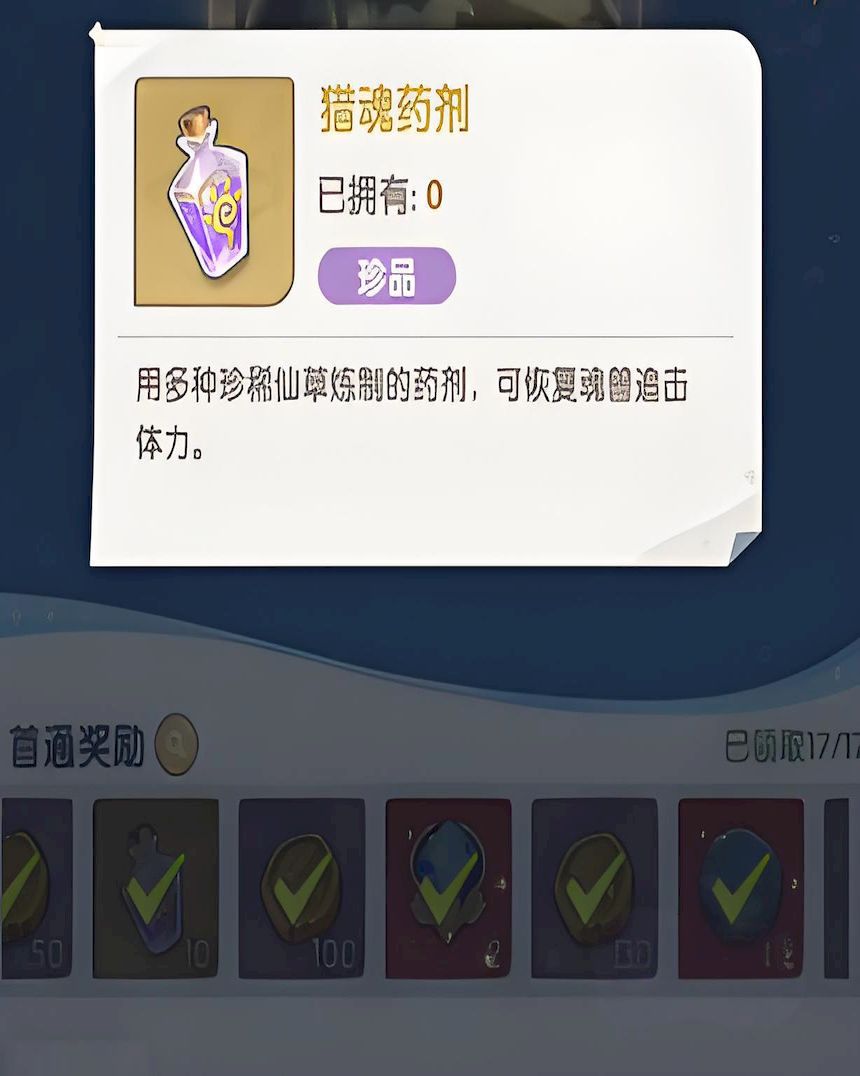Screen dimensions: 860x1076
Task: Select the coin reward tile marked 100
Action: point(301,888)
